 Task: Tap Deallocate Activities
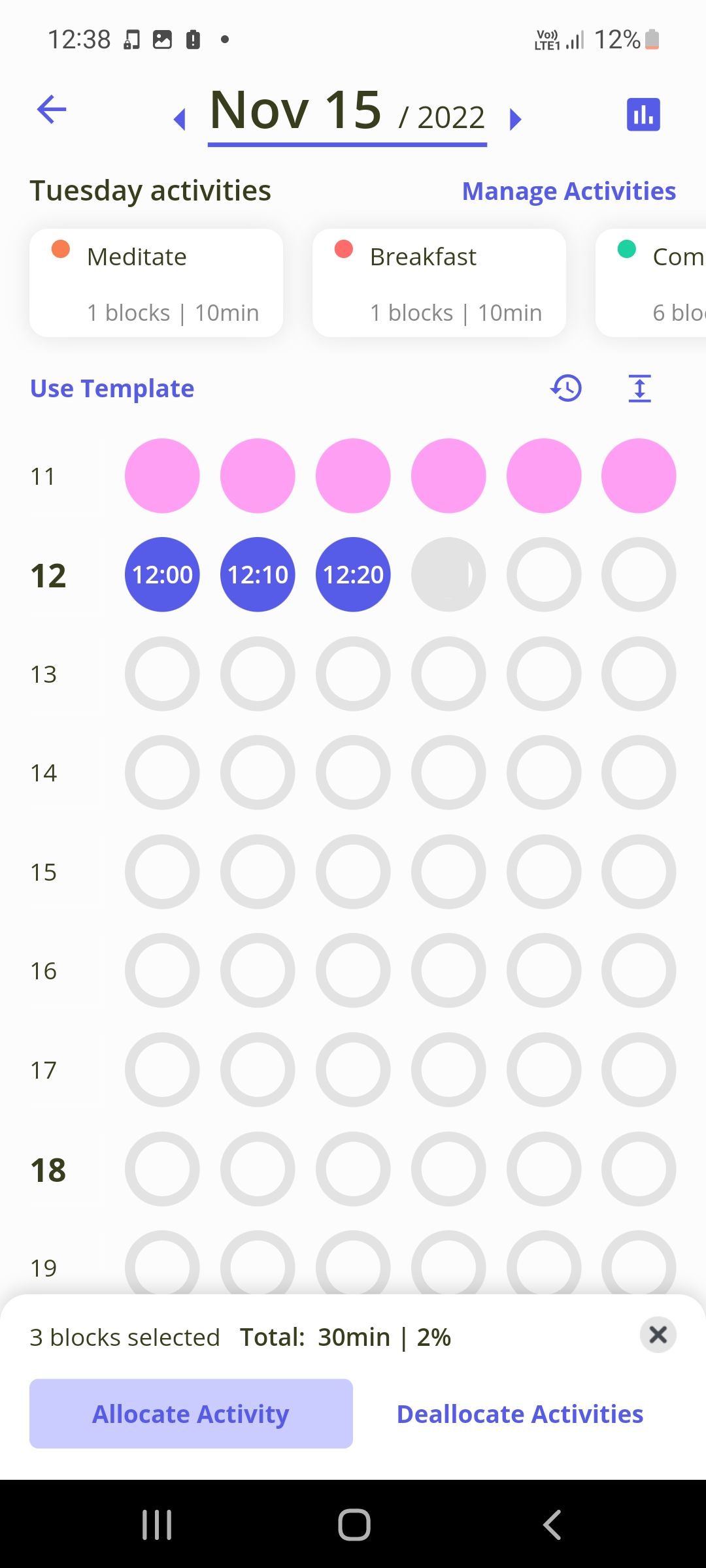(x=520, y=1414)
